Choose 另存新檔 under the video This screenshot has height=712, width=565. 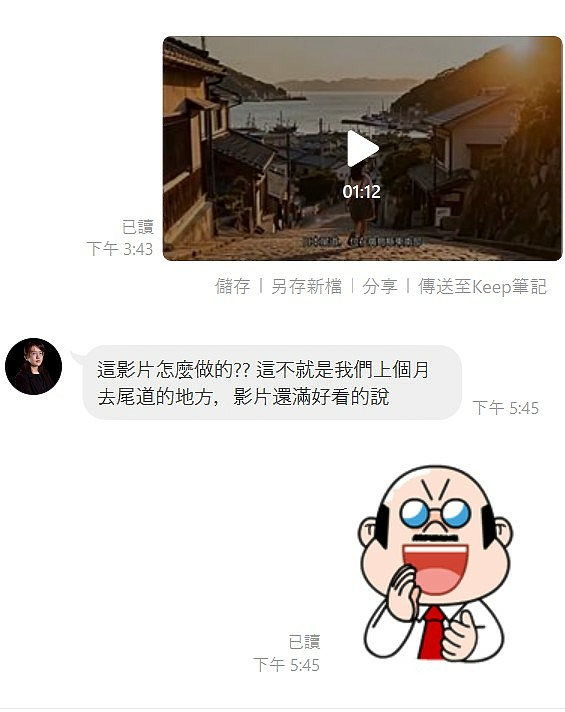point(306,287)
